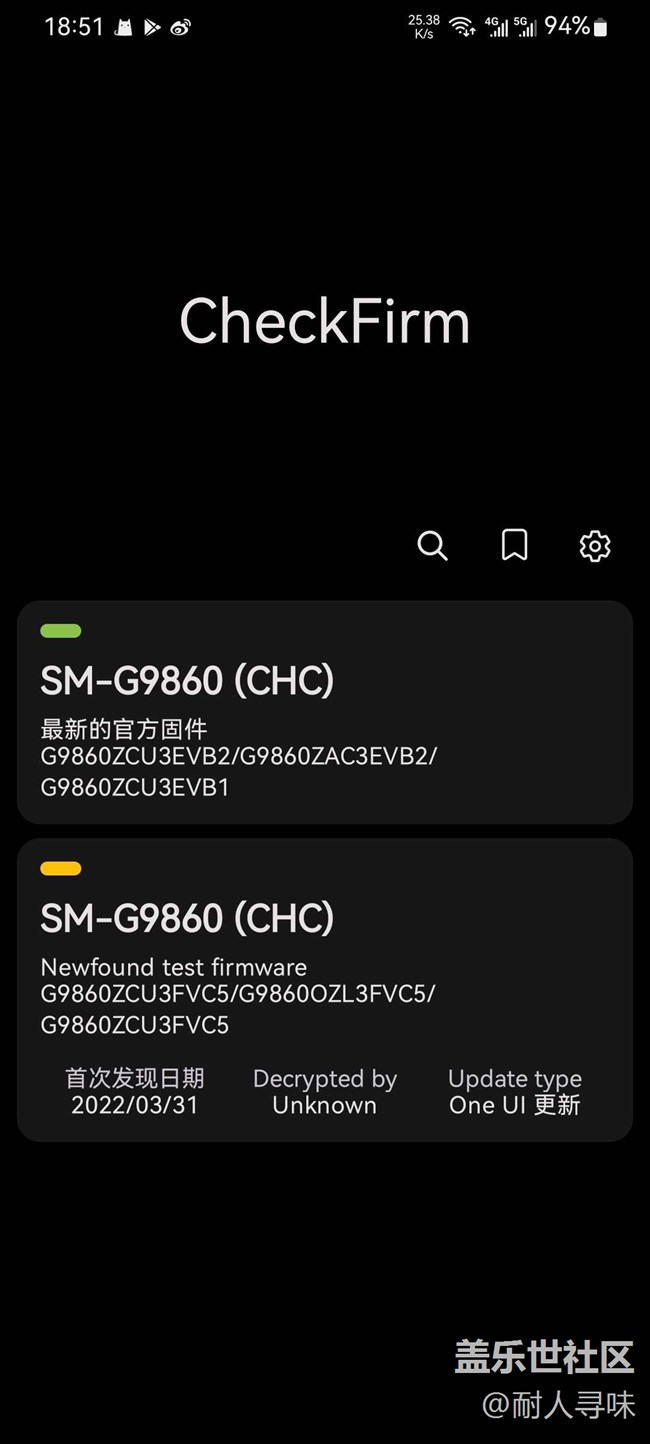Open the bookmarks icon
This screenshot has width=650, height=1444.
514,546
